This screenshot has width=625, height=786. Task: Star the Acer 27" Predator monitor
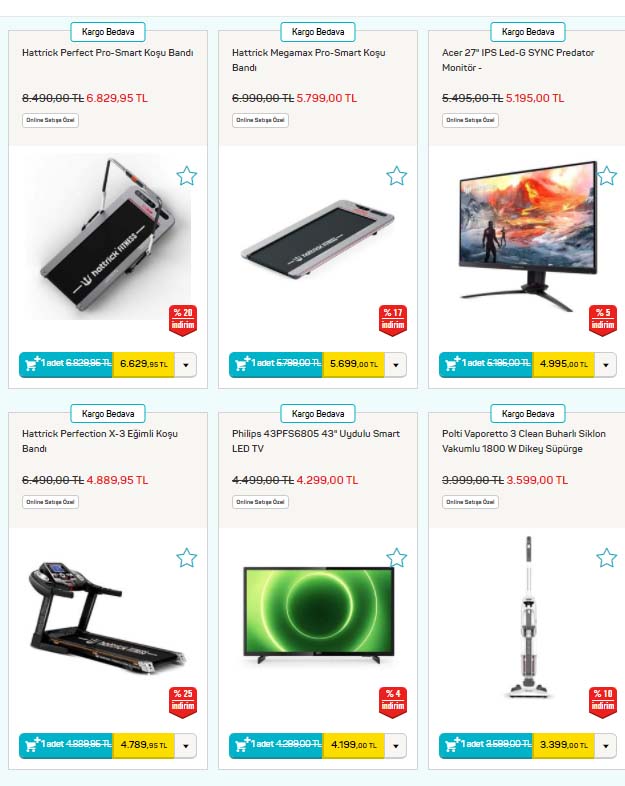click(607, 176)
